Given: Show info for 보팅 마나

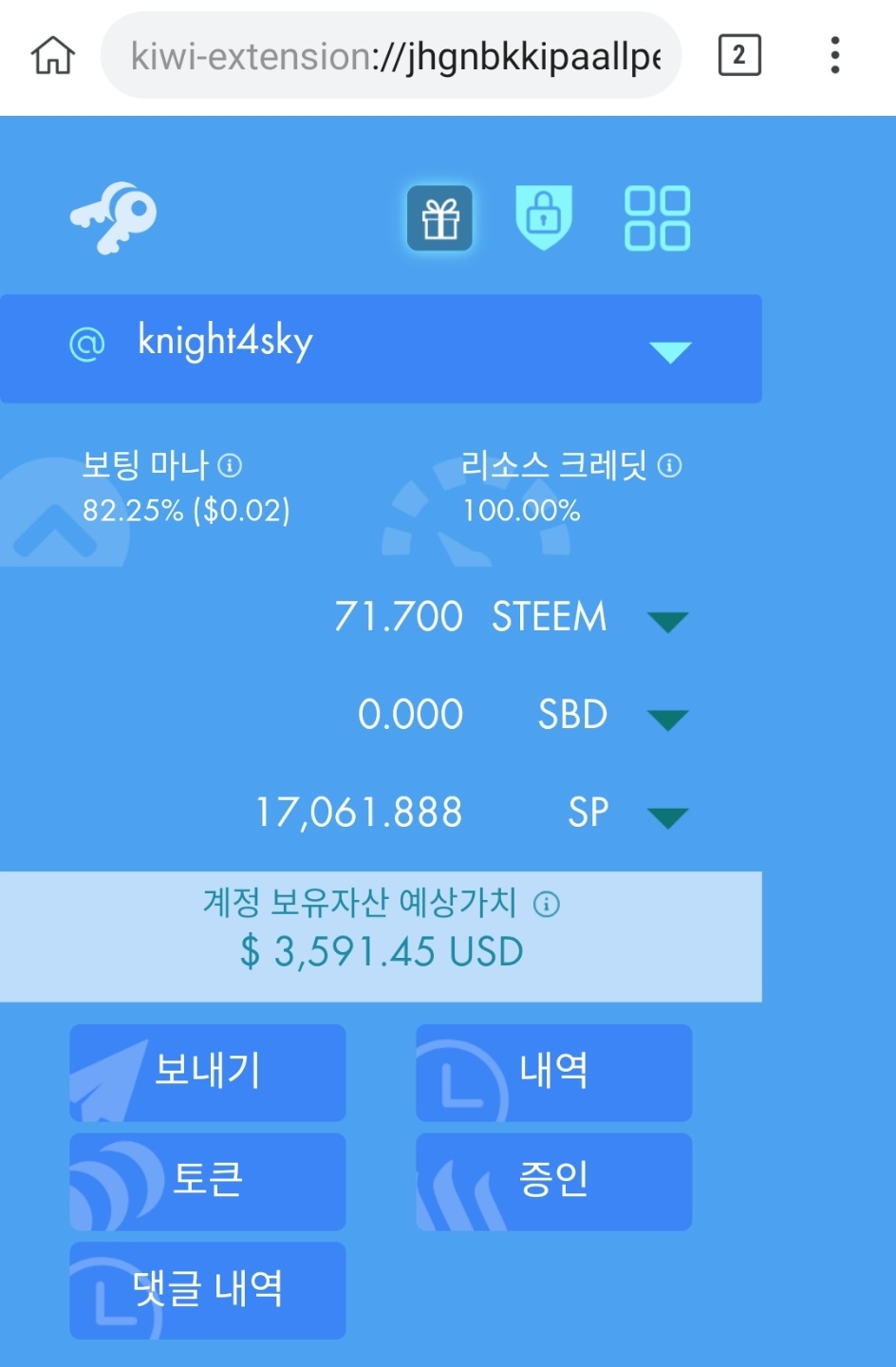Looking at the screenshot, I should pyautogui.click(x=230, y=465).
